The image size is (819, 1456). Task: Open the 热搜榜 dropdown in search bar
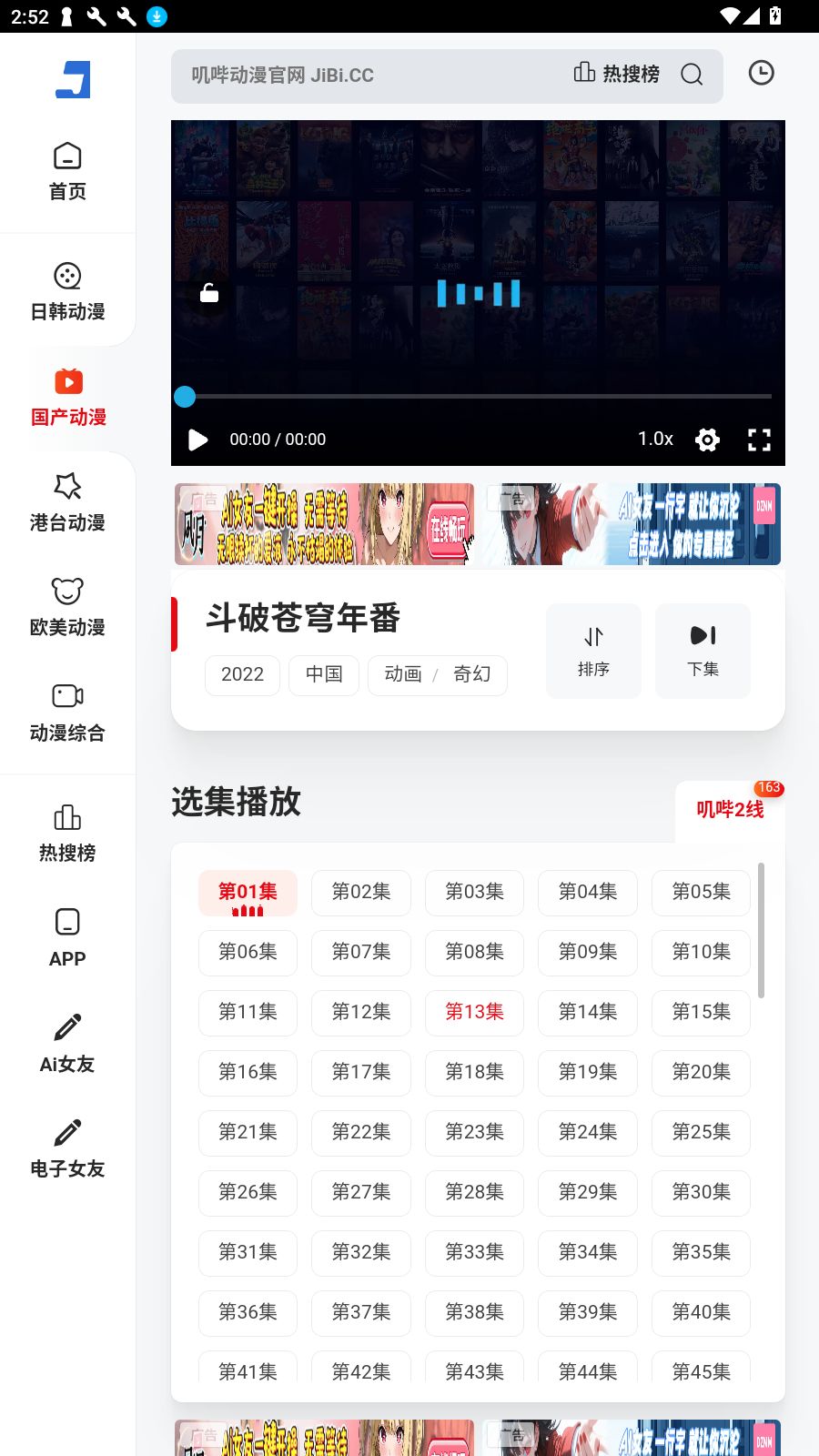[616, 75]
